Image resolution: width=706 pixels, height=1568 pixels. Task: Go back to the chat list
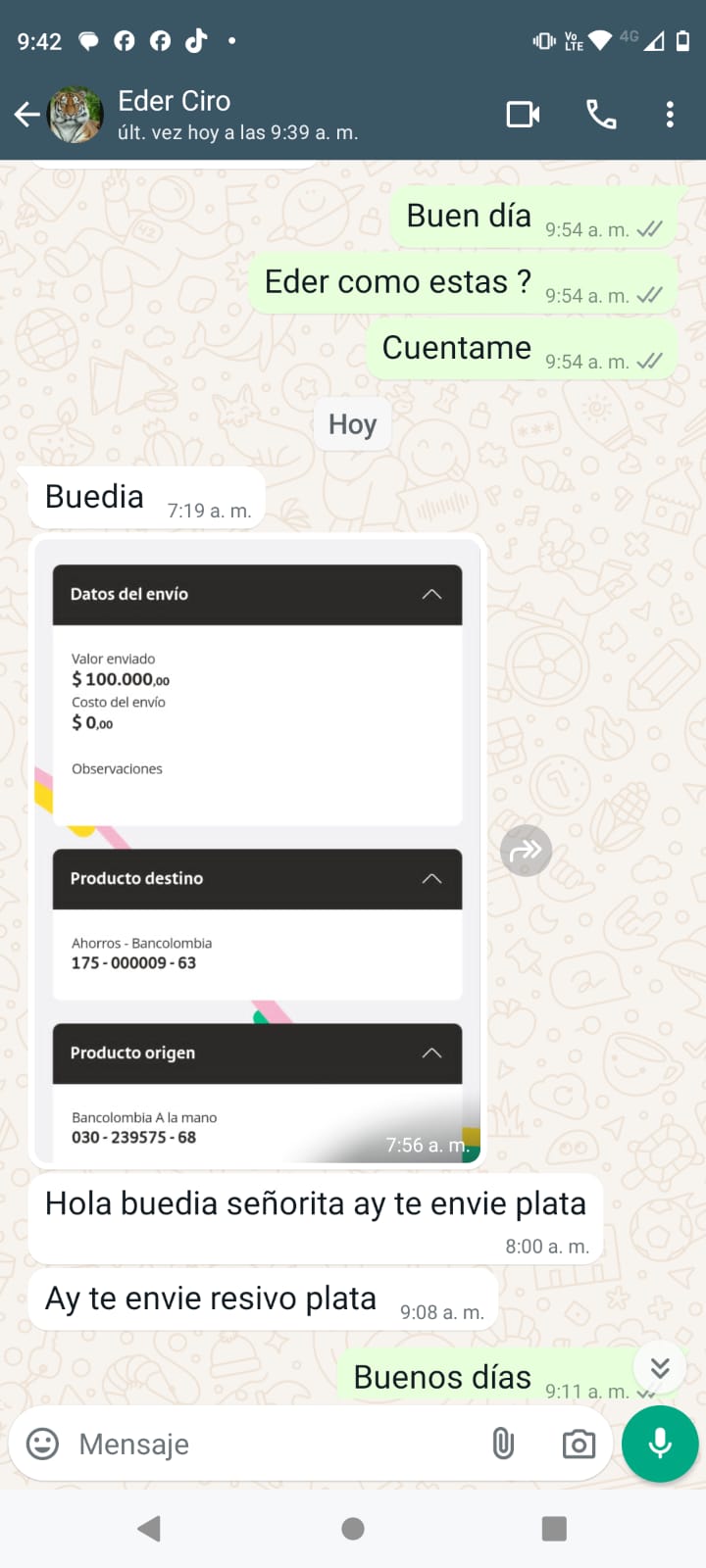tap(27, 115)
